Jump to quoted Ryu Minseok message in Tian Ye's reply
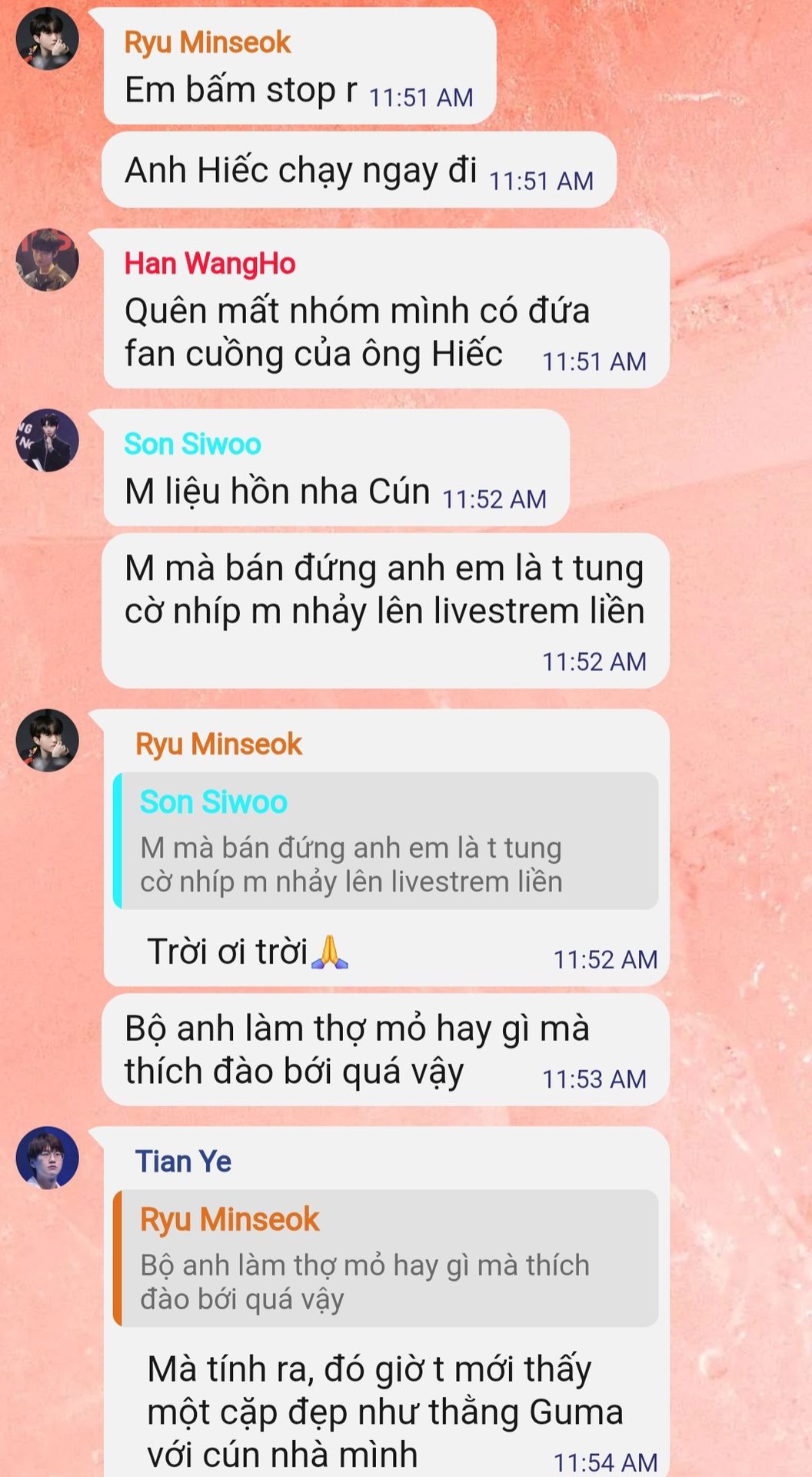The height and width of the screenshot is (1477, 812). (x=386, y=1258)
